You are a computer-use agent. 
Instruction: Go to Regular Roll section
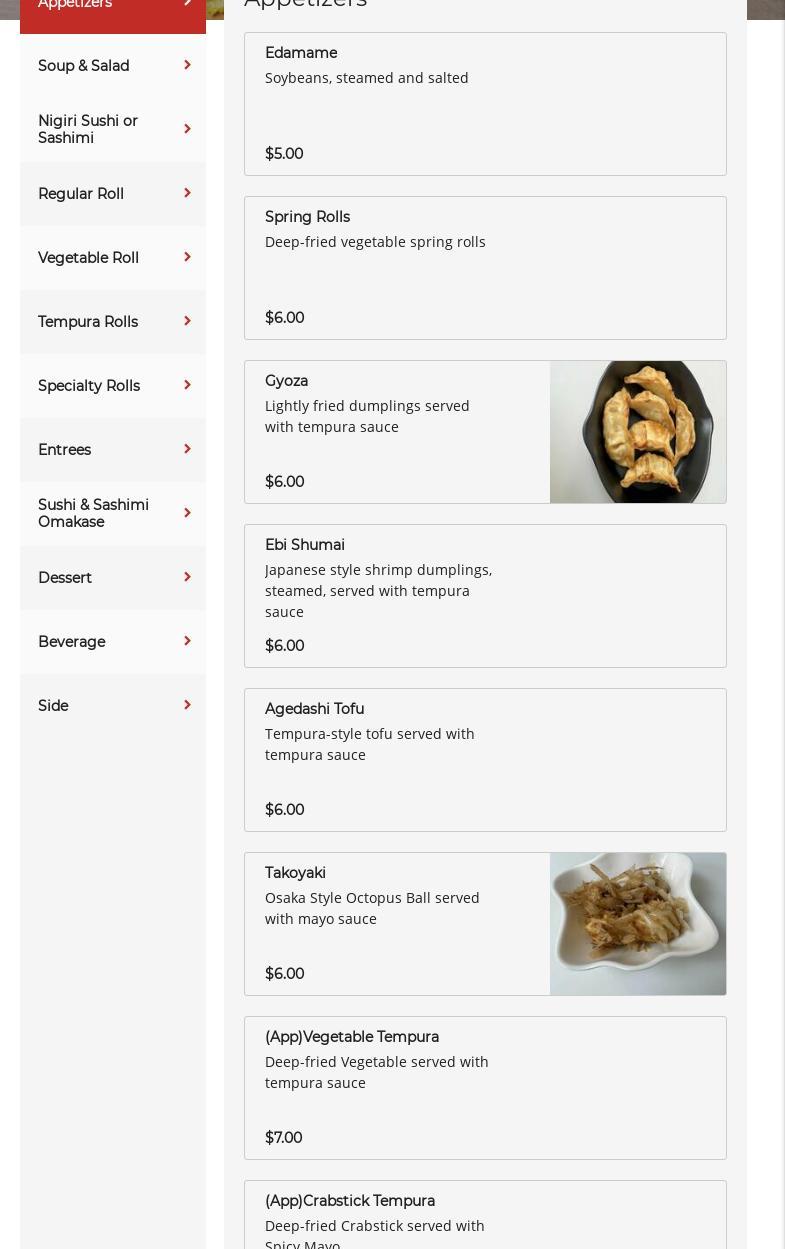[112, 194]
